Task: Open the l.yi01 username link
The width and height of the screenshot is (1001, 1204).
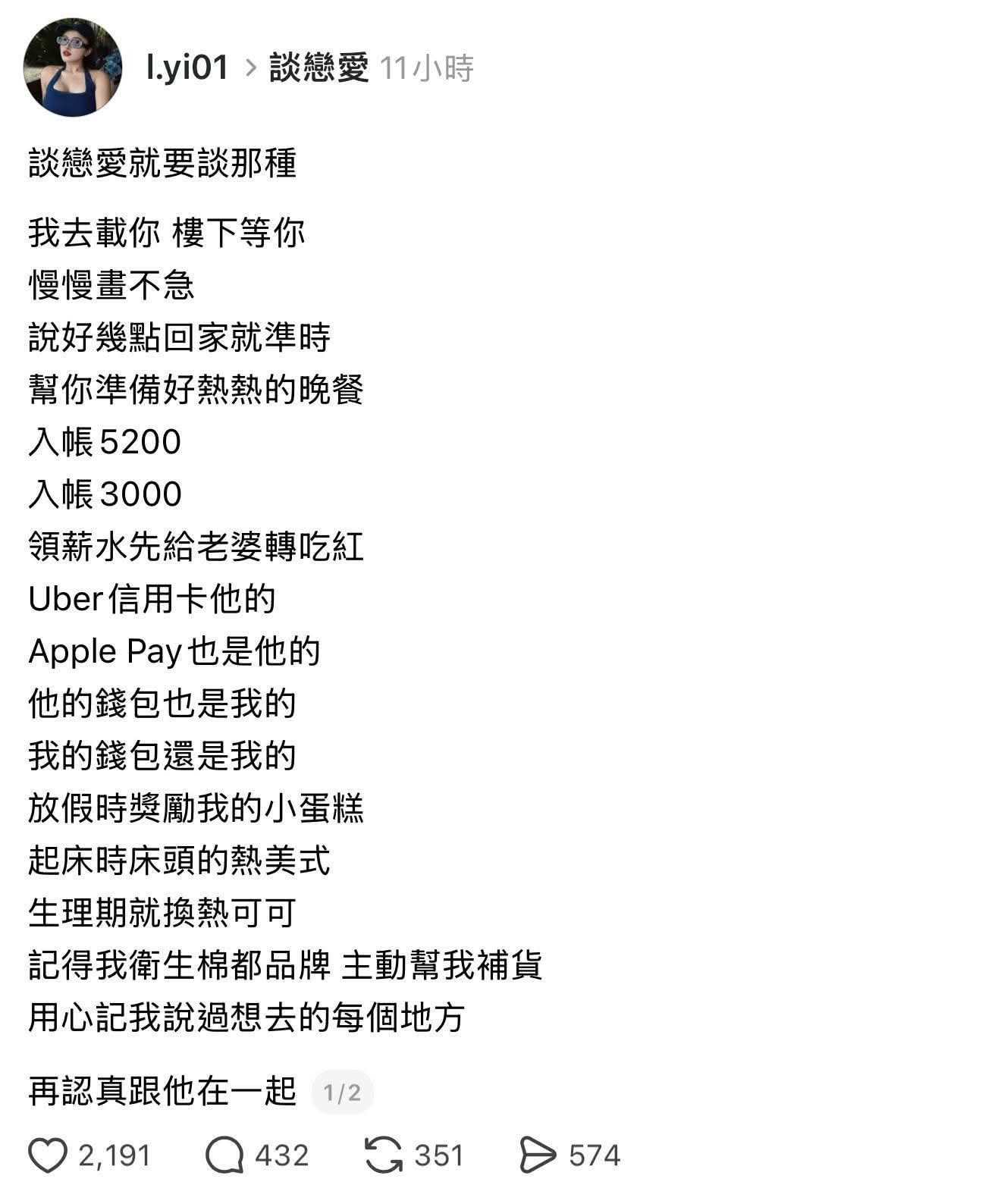Action: point(187,68)
